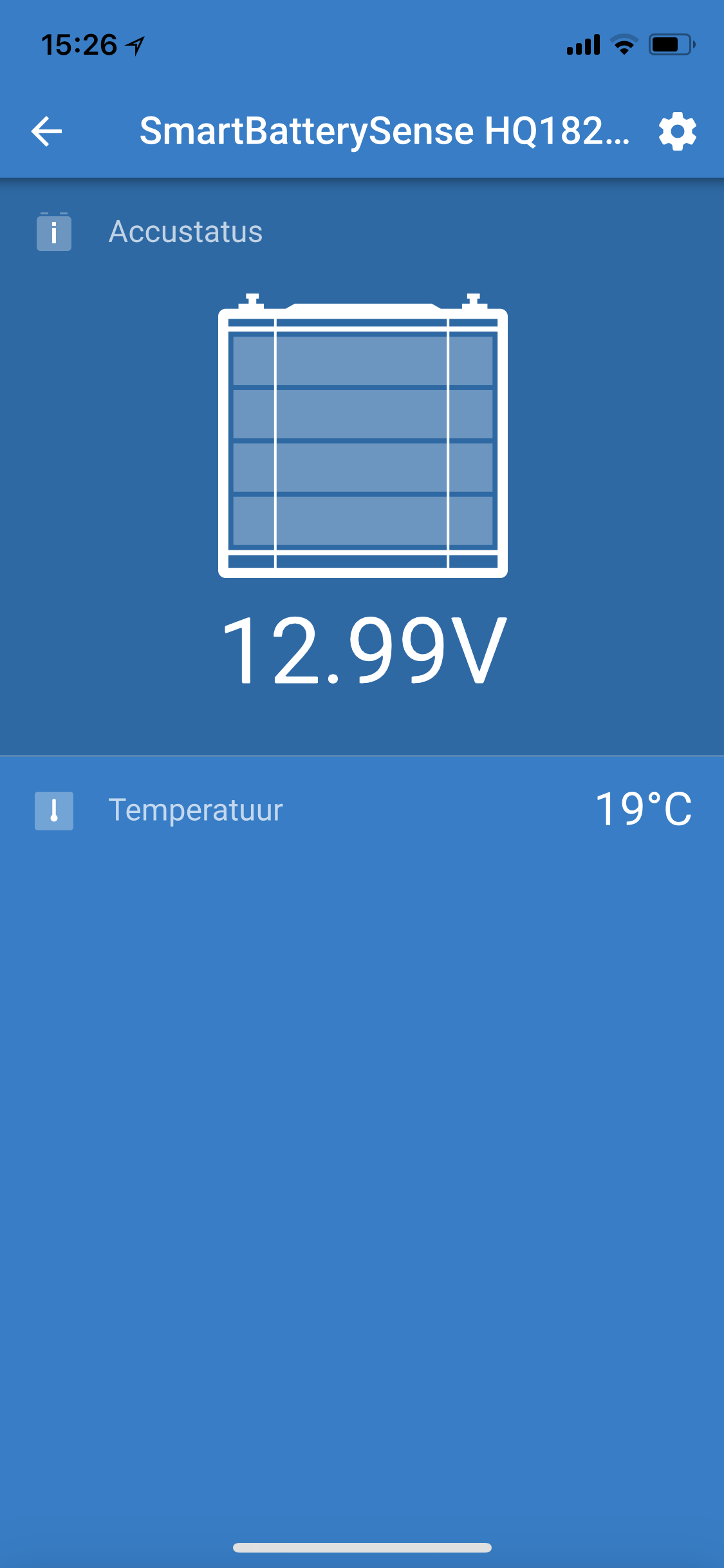The height and width of the screenshot is (1568, 724).
Task: Open the settings gear icon
Action: [x=677, y=131]
